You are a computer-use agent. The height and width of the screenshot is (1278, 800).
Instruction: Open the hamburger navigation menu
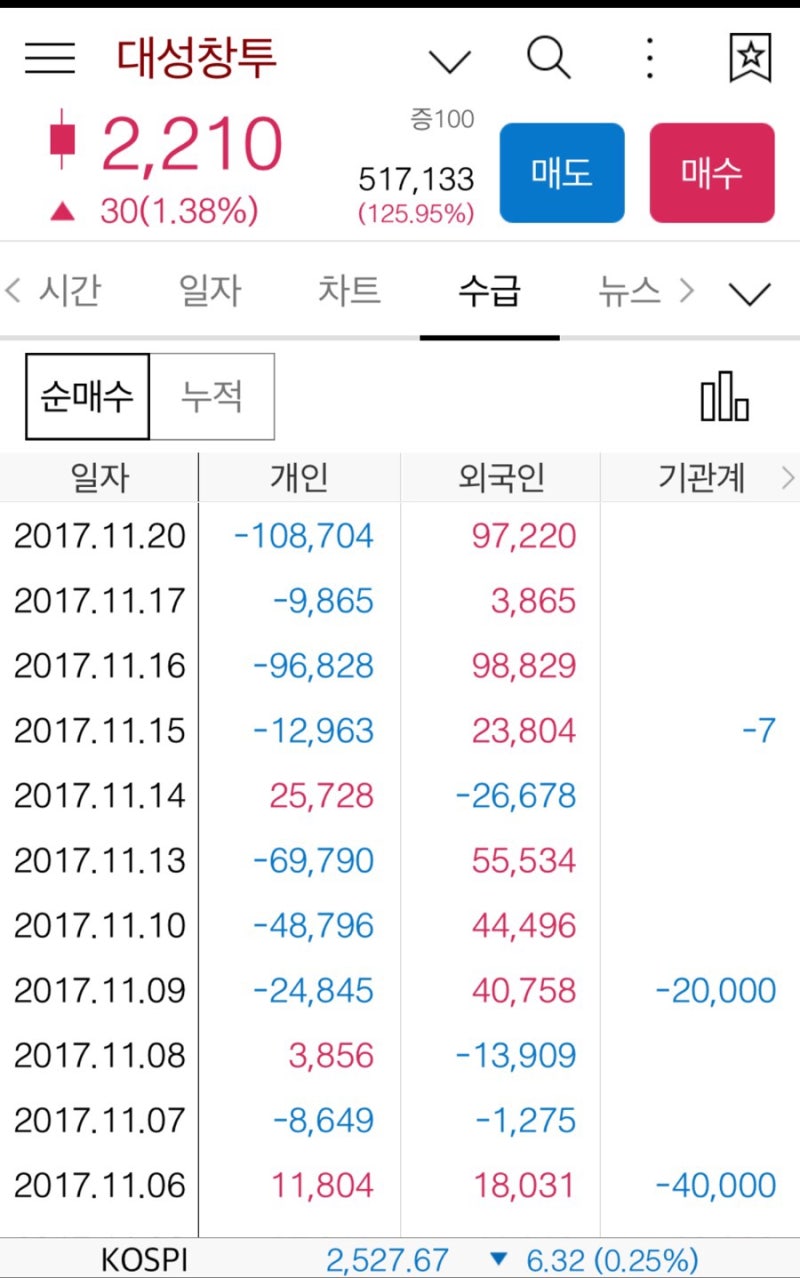click(x=48, y=58)
